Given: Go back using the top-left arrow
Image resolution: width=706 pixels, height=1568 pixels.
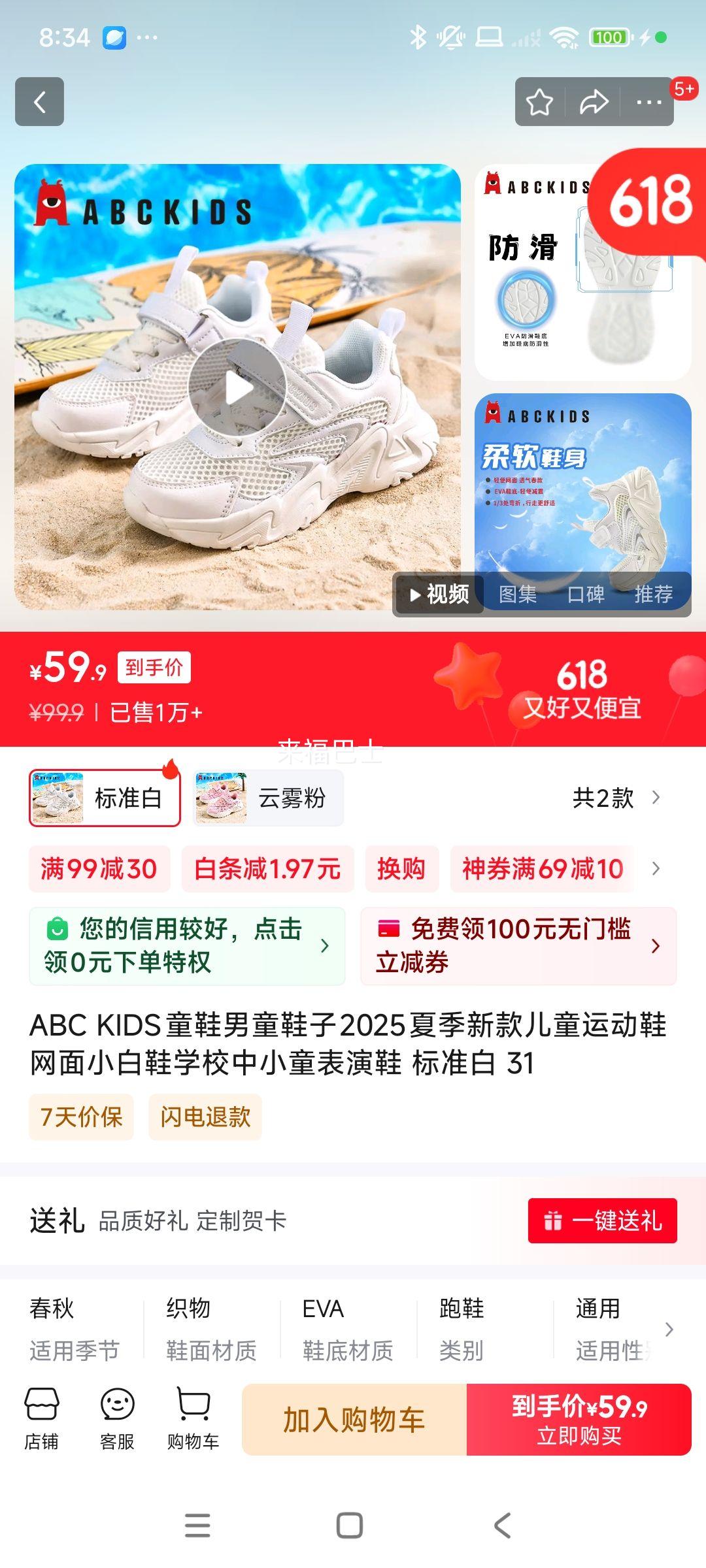Looking at the screenshot, I should pos(39,102).
